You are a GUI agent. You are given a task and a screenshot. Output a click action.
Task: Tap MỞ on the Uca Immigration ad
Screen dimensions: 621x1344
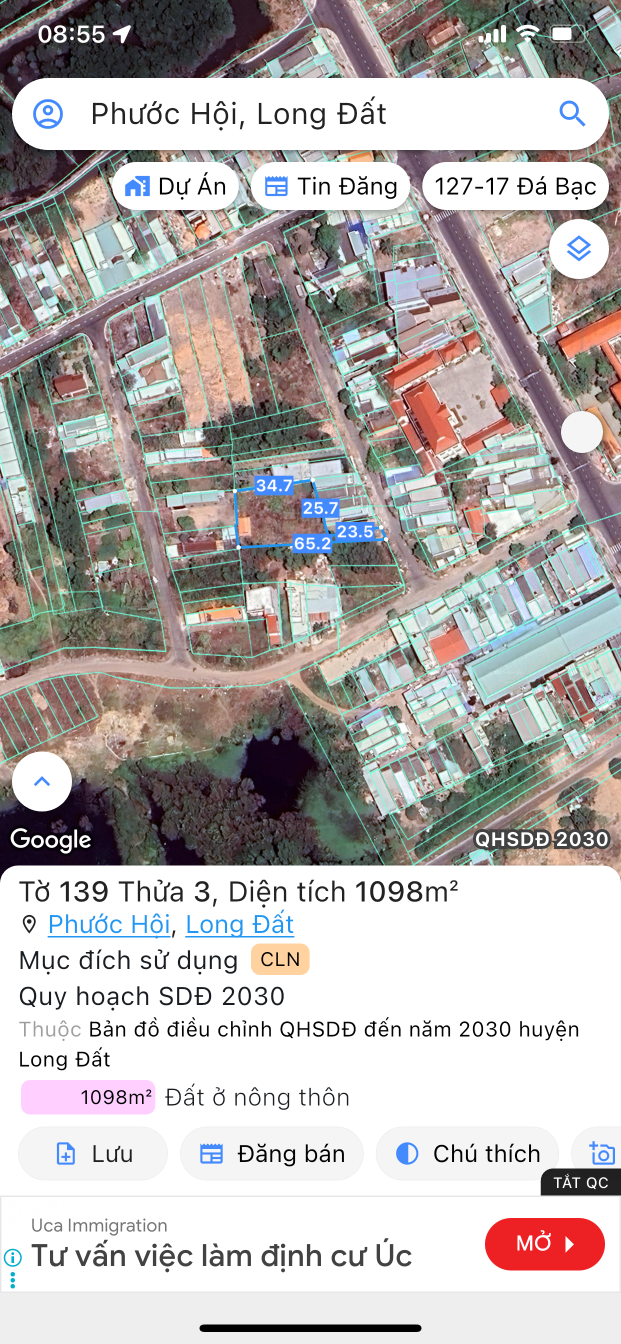pyautogui.click(x=545, y=1244)
